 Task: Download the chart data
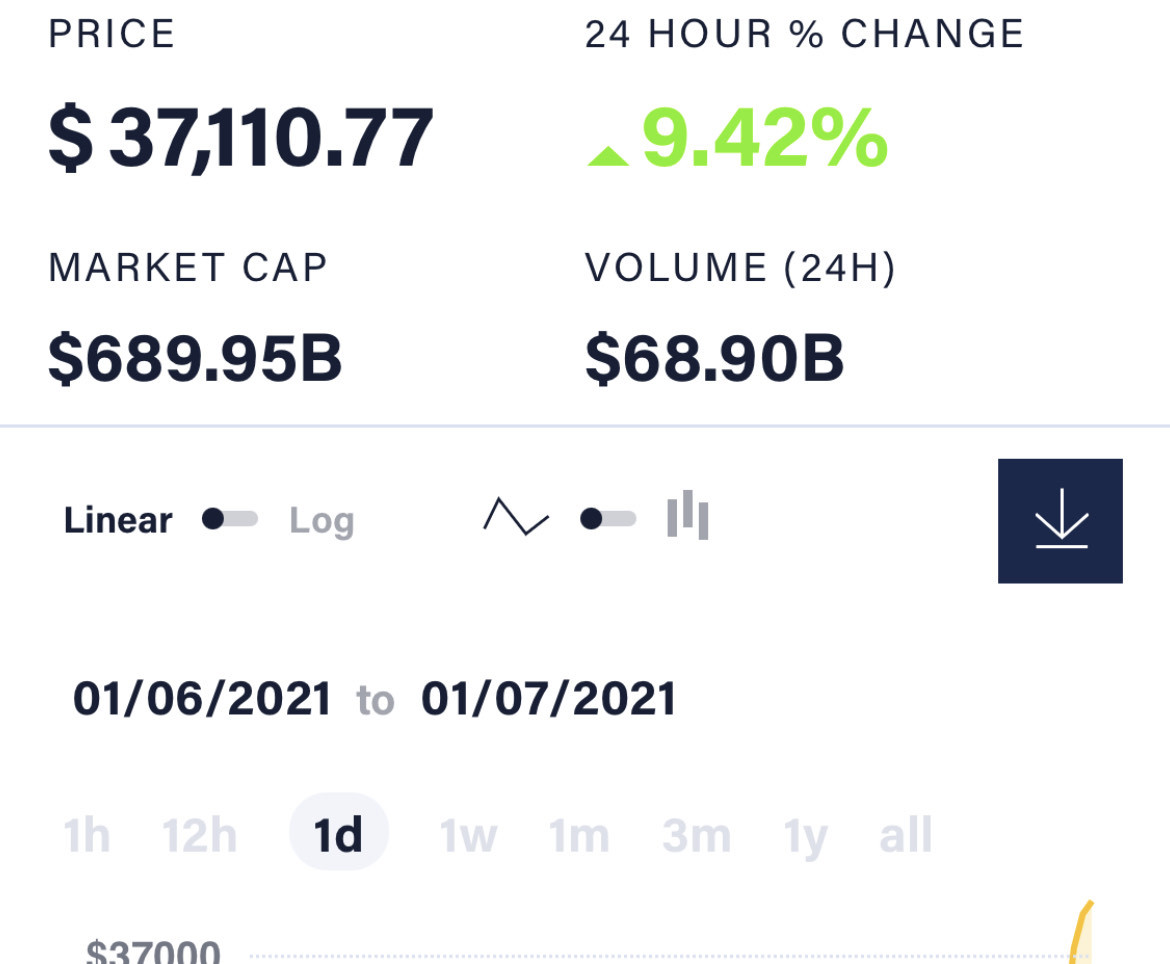(1060, 520)
